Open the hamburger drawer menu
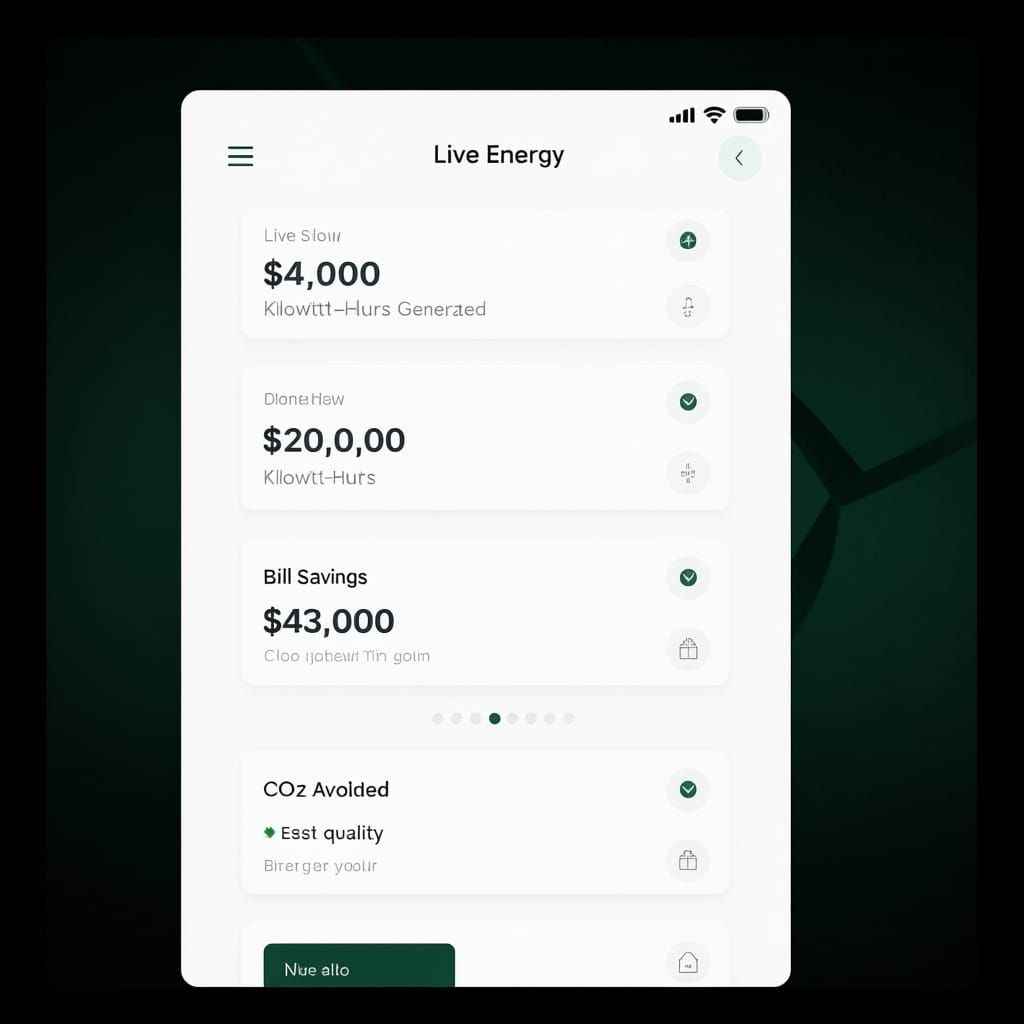The height and width of the screenshot is (1024, 1024). click(x=240, y=156)
